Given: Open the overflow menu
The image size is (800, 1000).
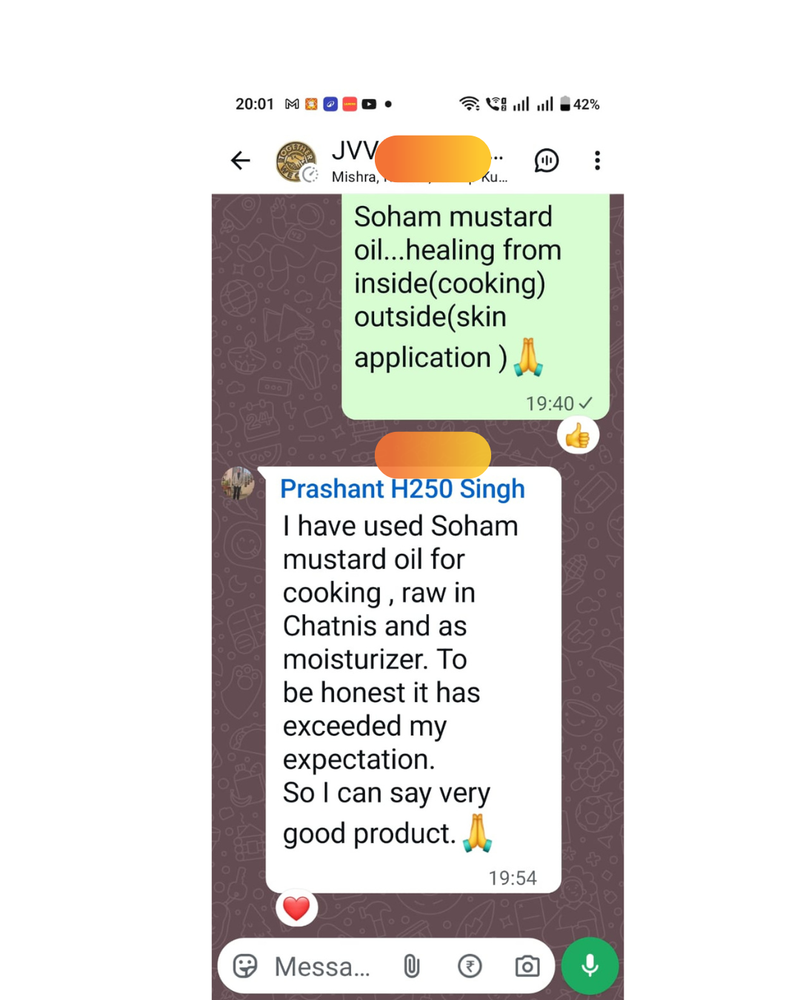Looking at the screenshot, I should 597,160.
